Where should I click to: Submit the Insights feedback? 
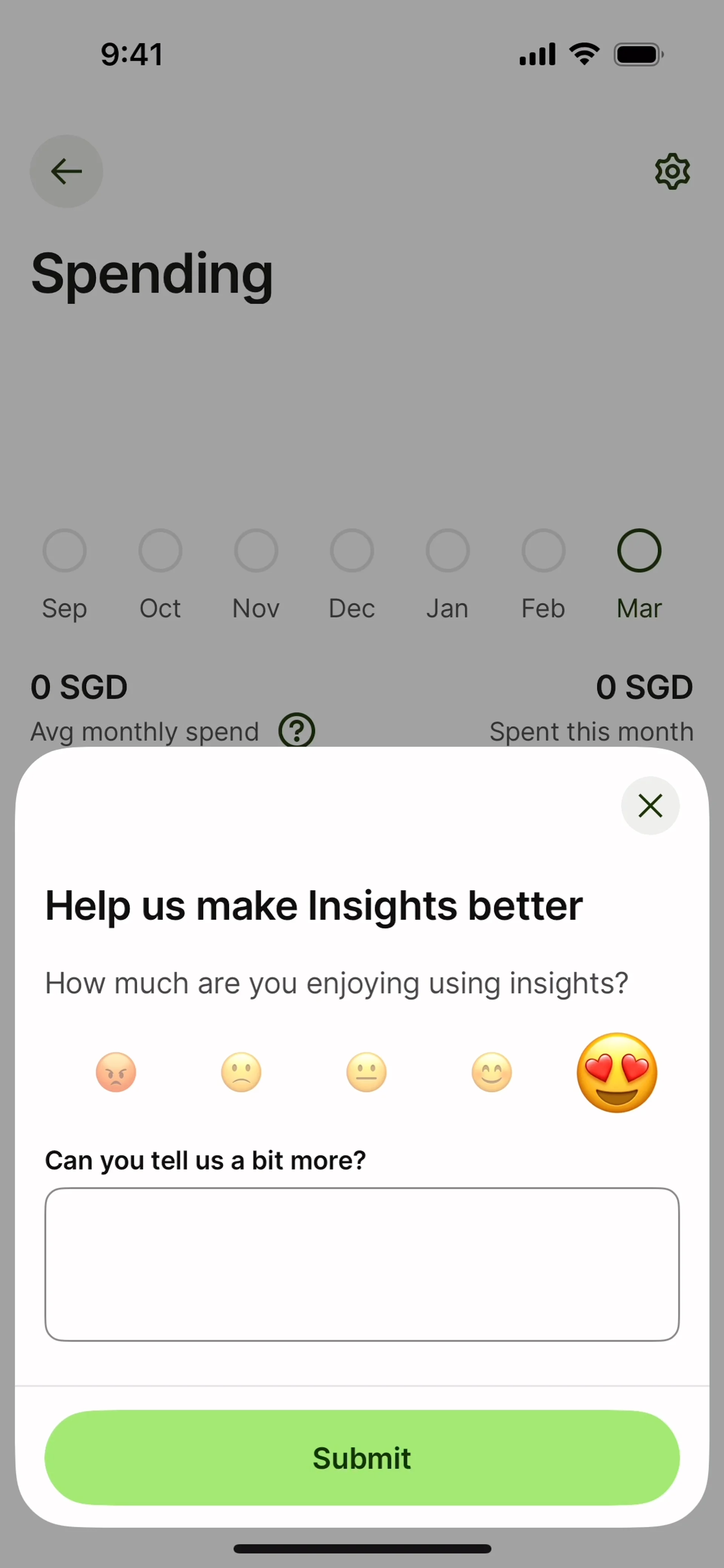point(362,1458)
